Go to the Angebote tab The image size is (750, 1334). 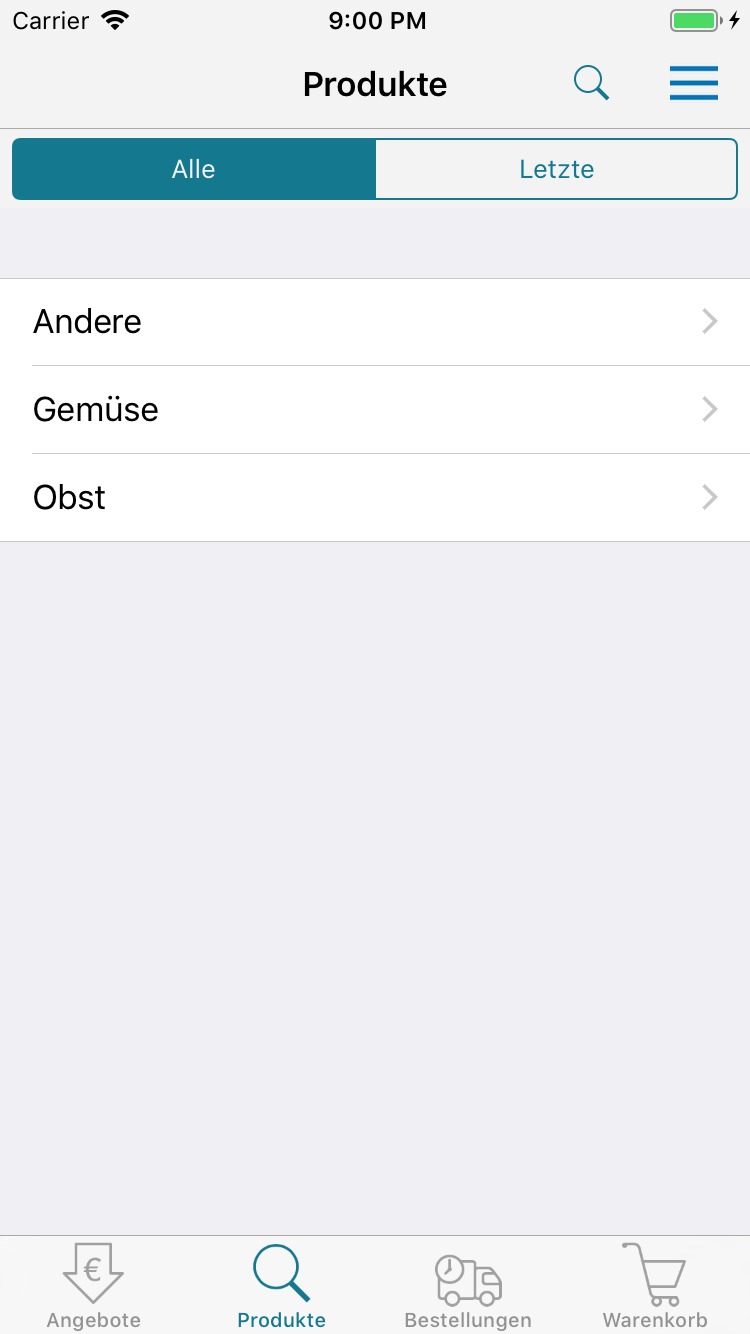click(x=94, y=1286)
